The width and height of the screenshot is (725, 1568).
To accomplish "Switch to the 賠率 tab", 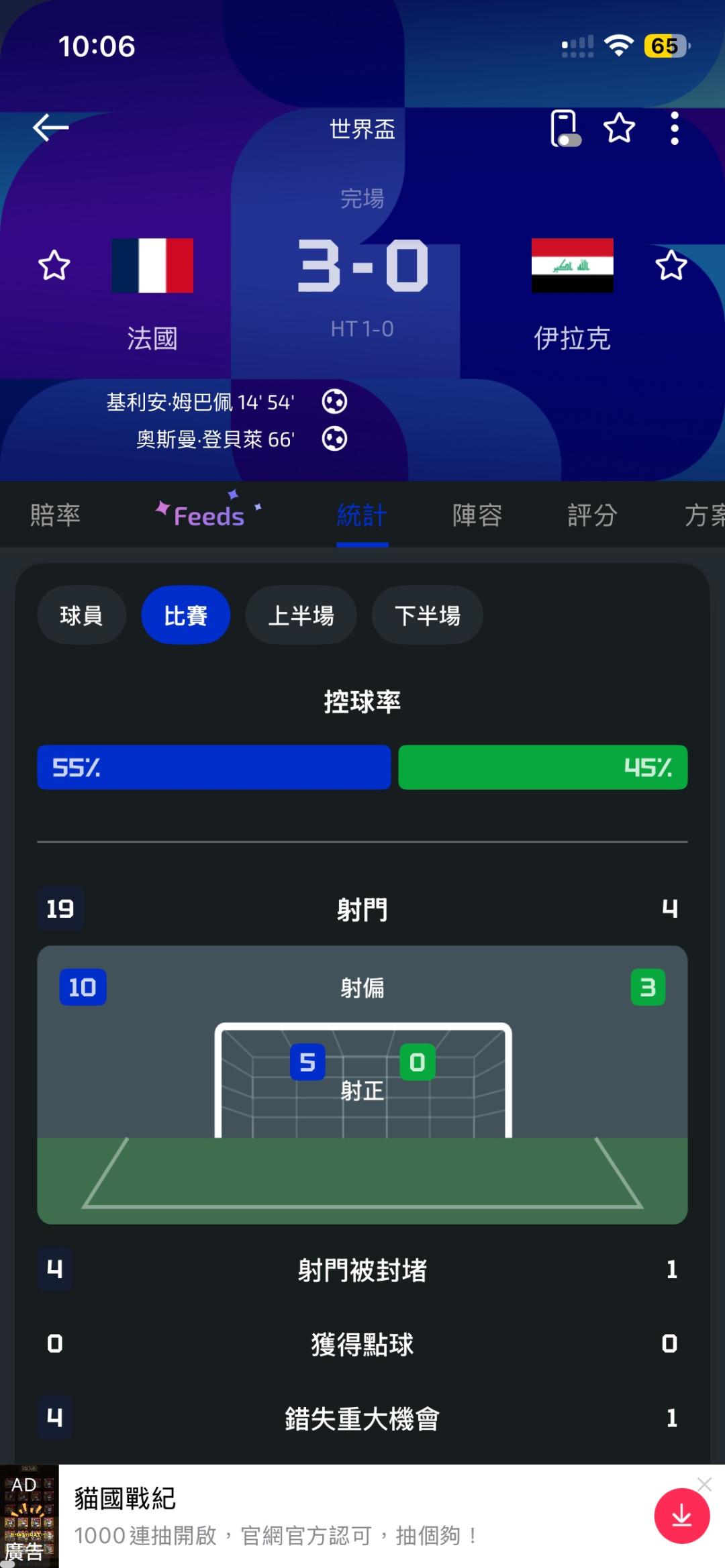I will 55,515.
